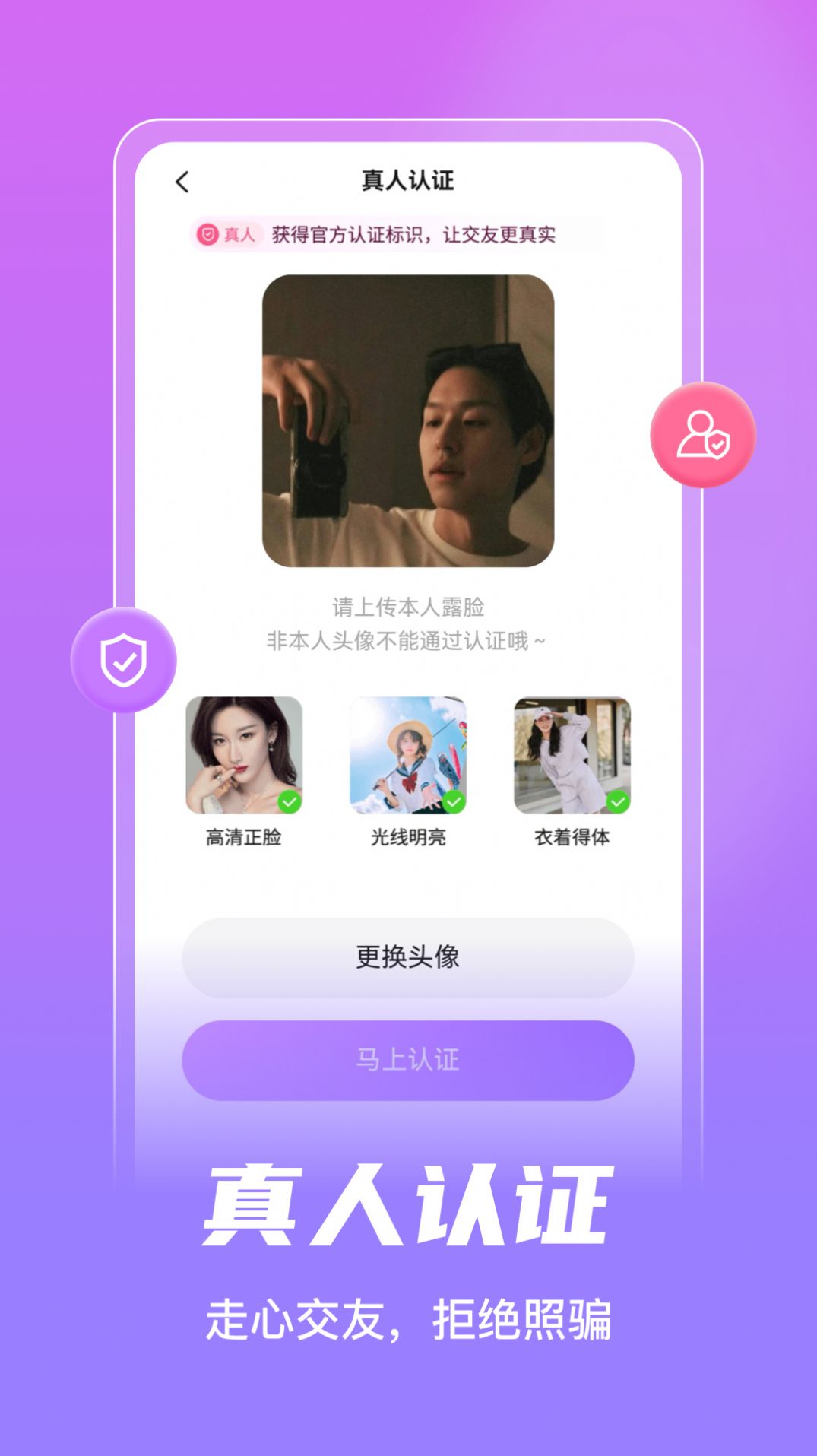Click the 真人认证 page title

click(x=408, y=179)
